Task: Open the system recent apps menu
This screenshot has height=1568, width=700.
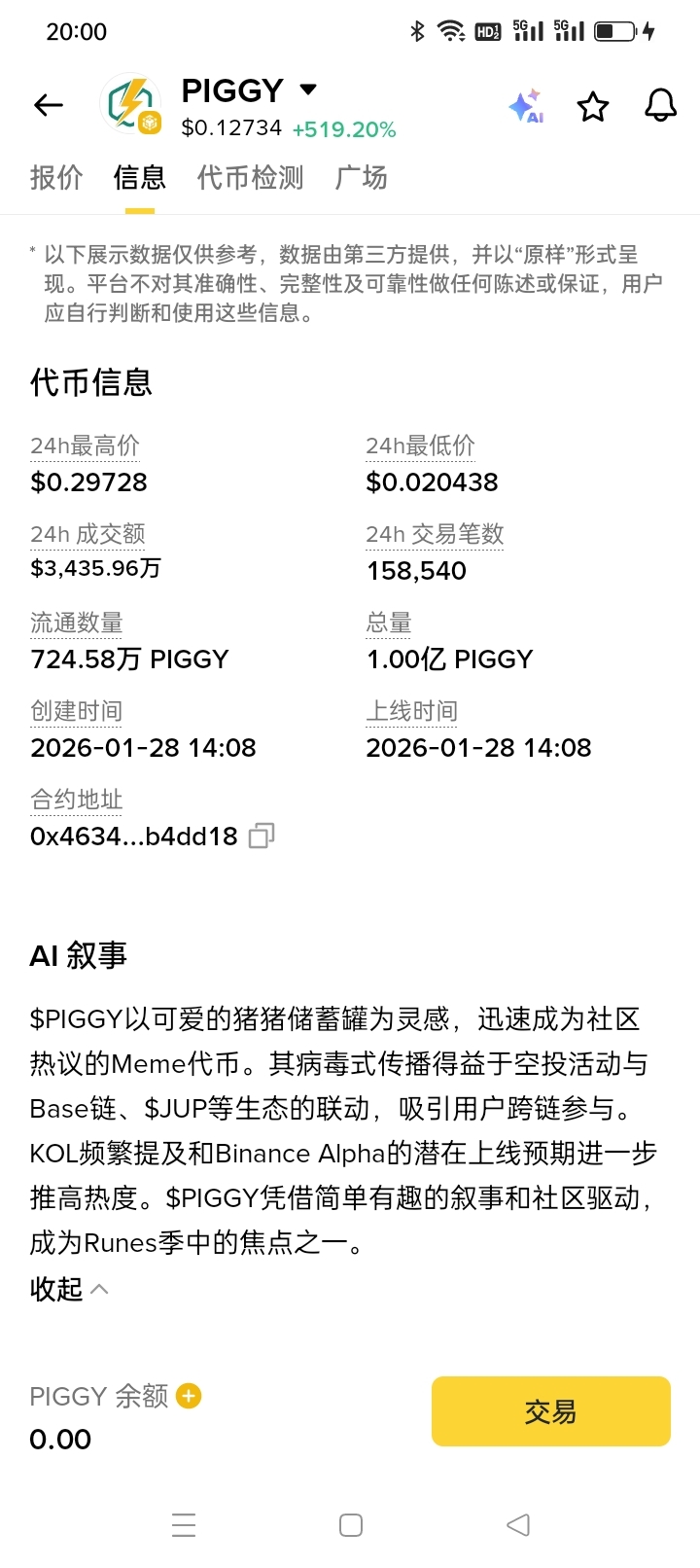Action: (x=184, y=1524)
